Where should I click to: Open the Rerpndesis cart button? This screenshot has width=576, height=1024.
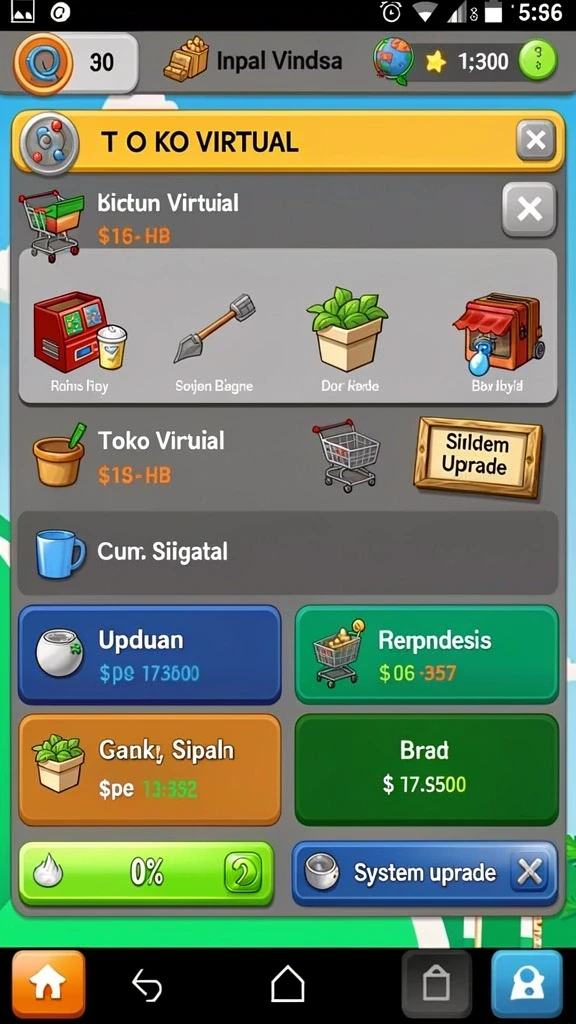click(x=426, y=654)
